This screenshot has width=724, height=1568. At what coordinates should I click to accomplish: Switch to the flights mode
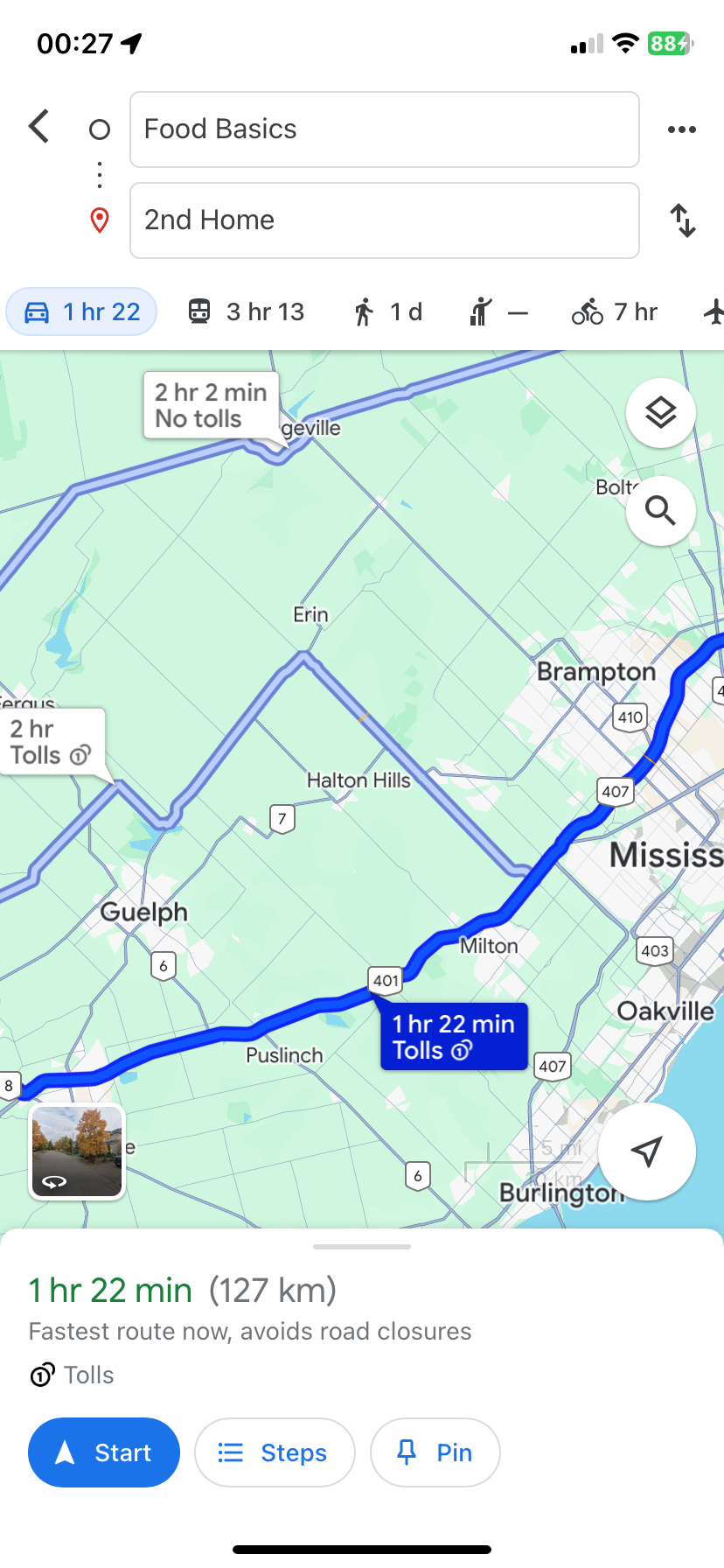pos(714,312)
